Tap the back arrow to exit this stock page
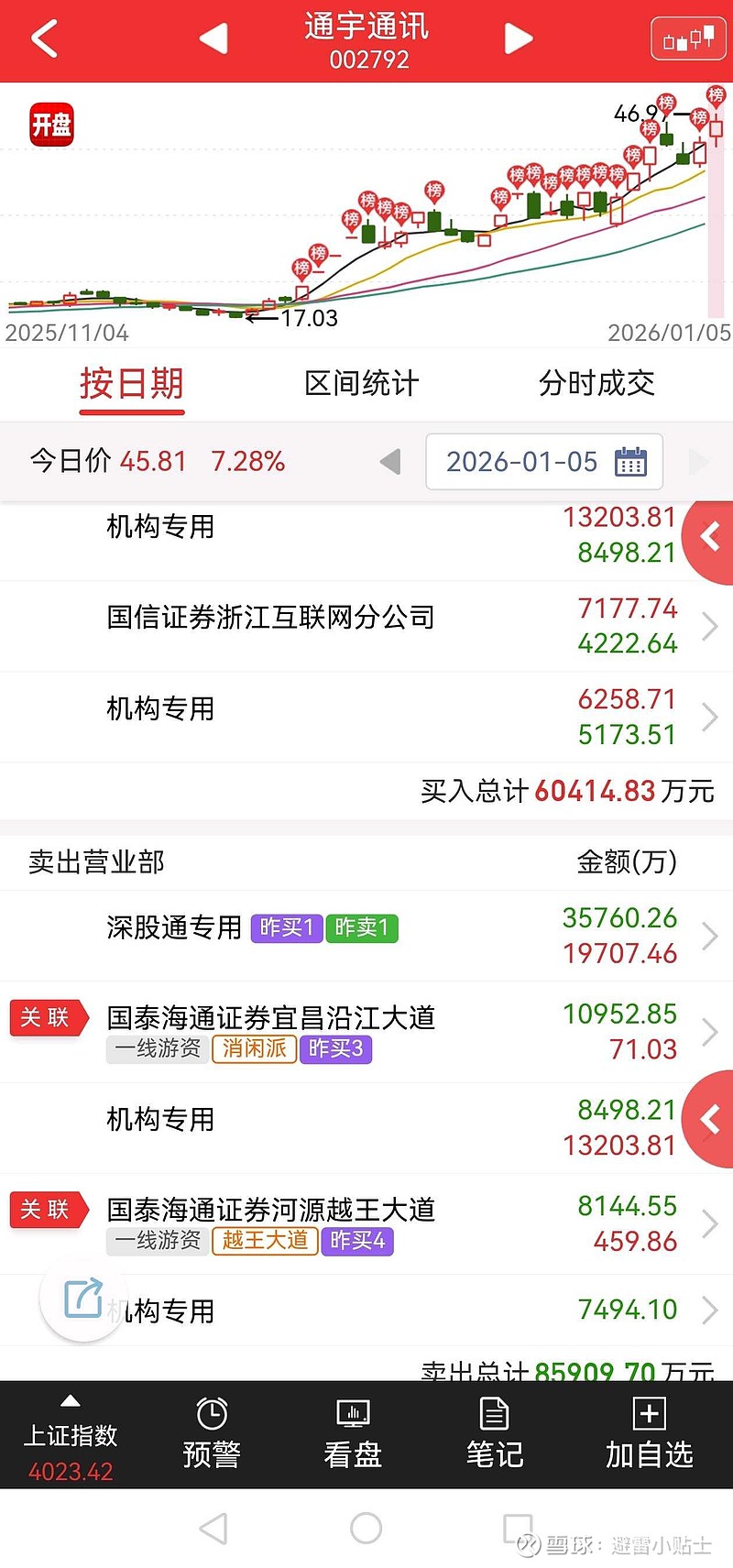This screenshot has width=733, height=1568. pos(43,39)
